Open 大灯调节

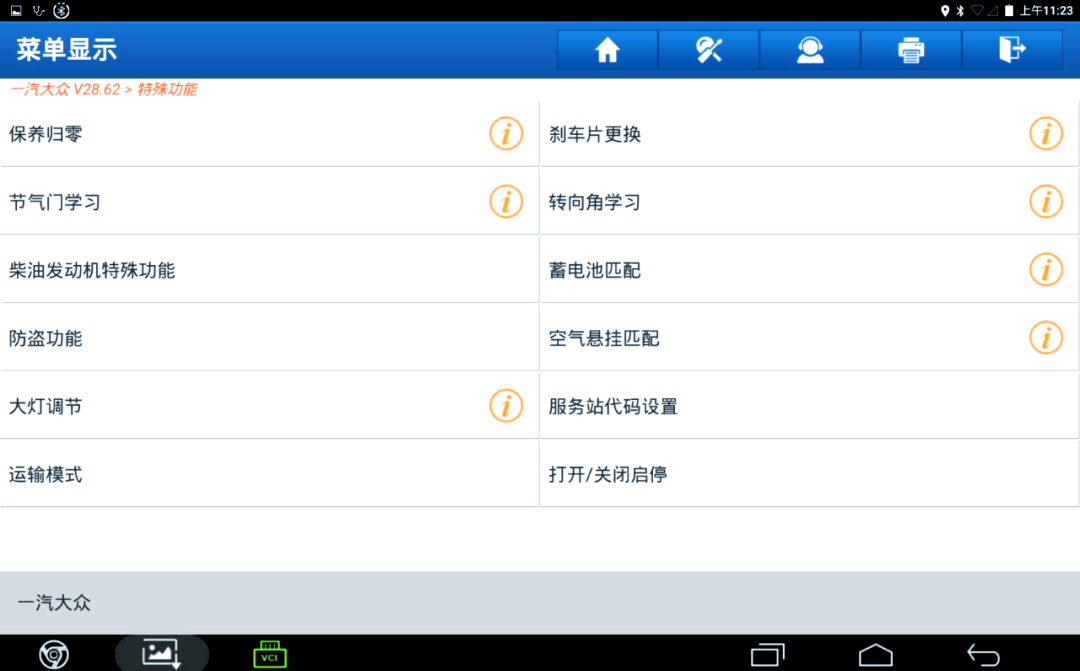[46, 406]
